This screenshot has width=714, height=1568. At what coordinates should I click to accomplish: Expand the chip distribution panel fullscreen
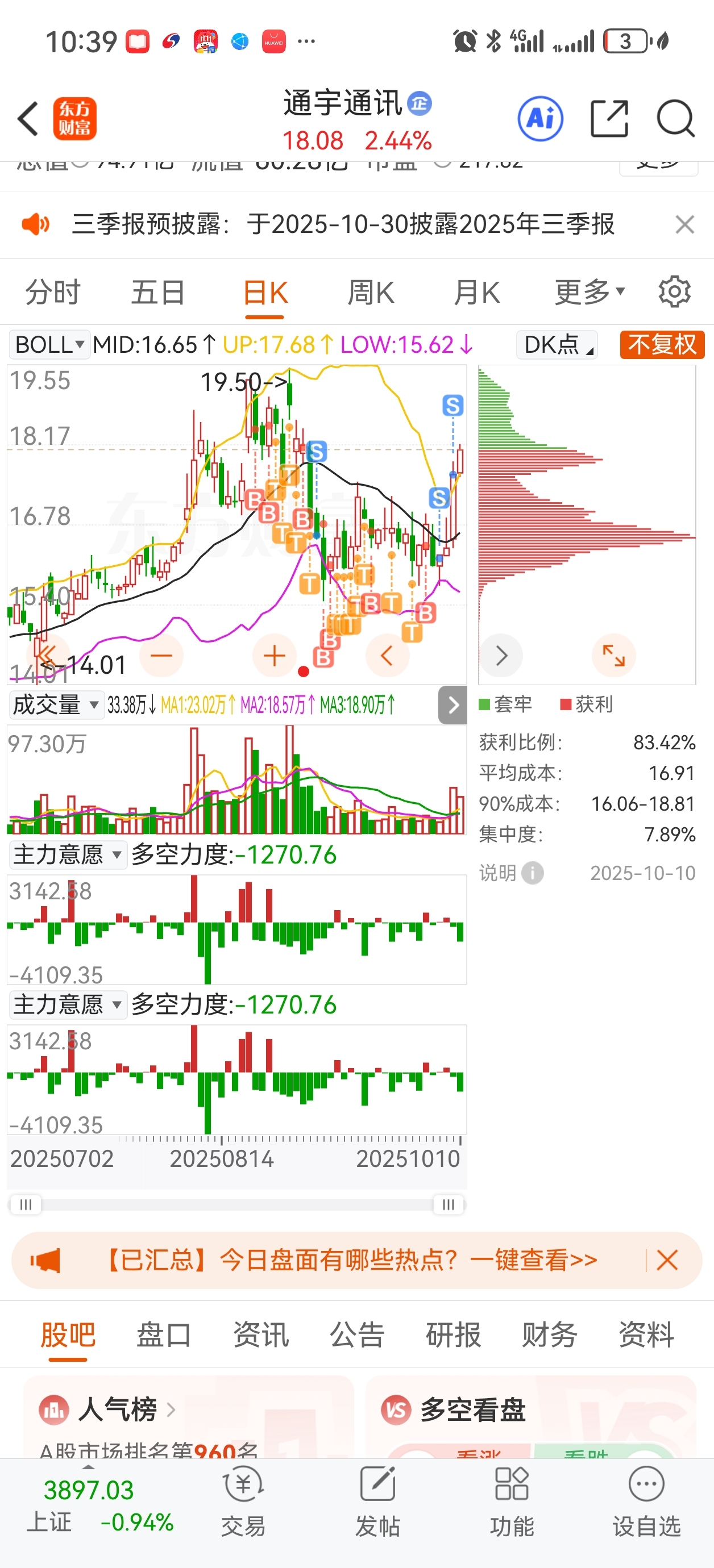tap(613, 656)
